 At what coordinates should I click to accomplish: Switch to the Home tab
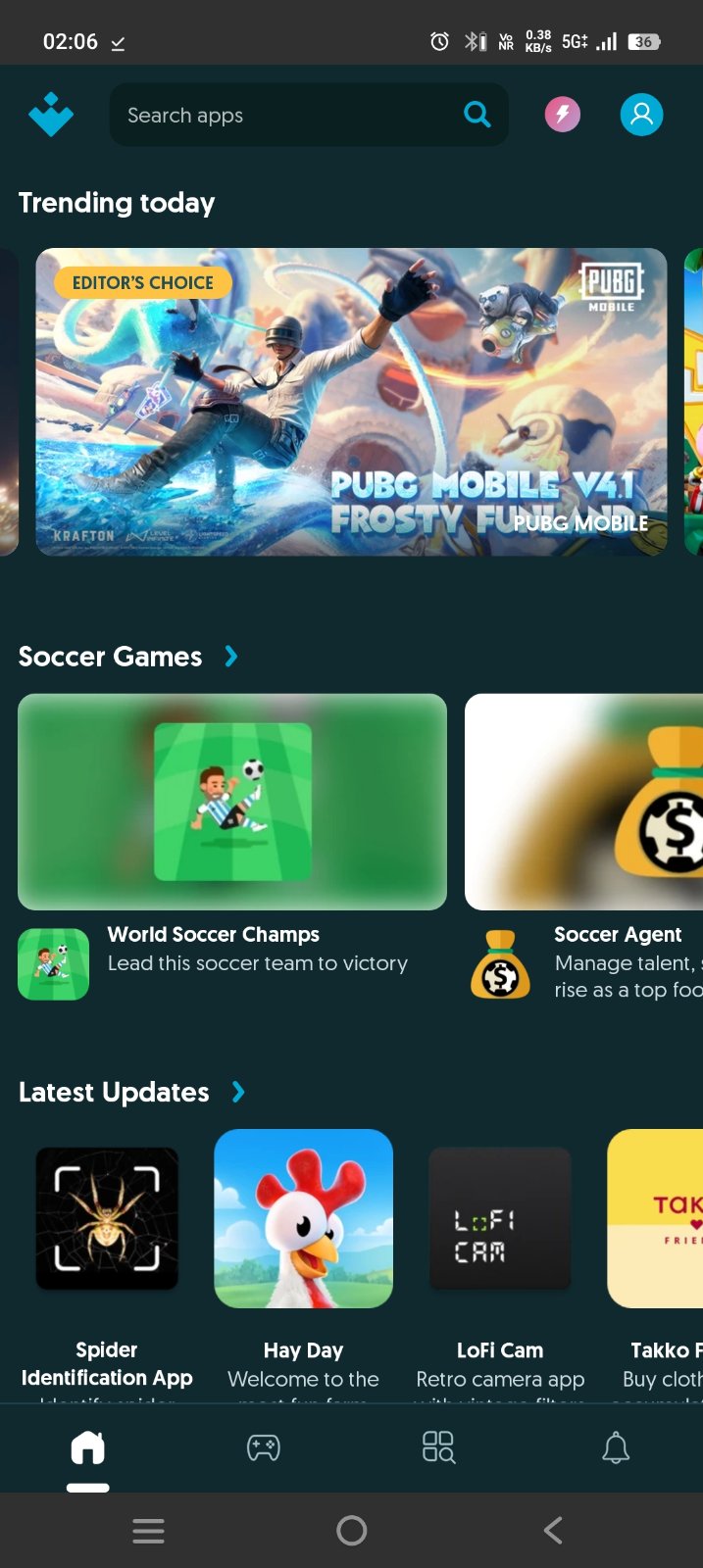pos(87,1447)
